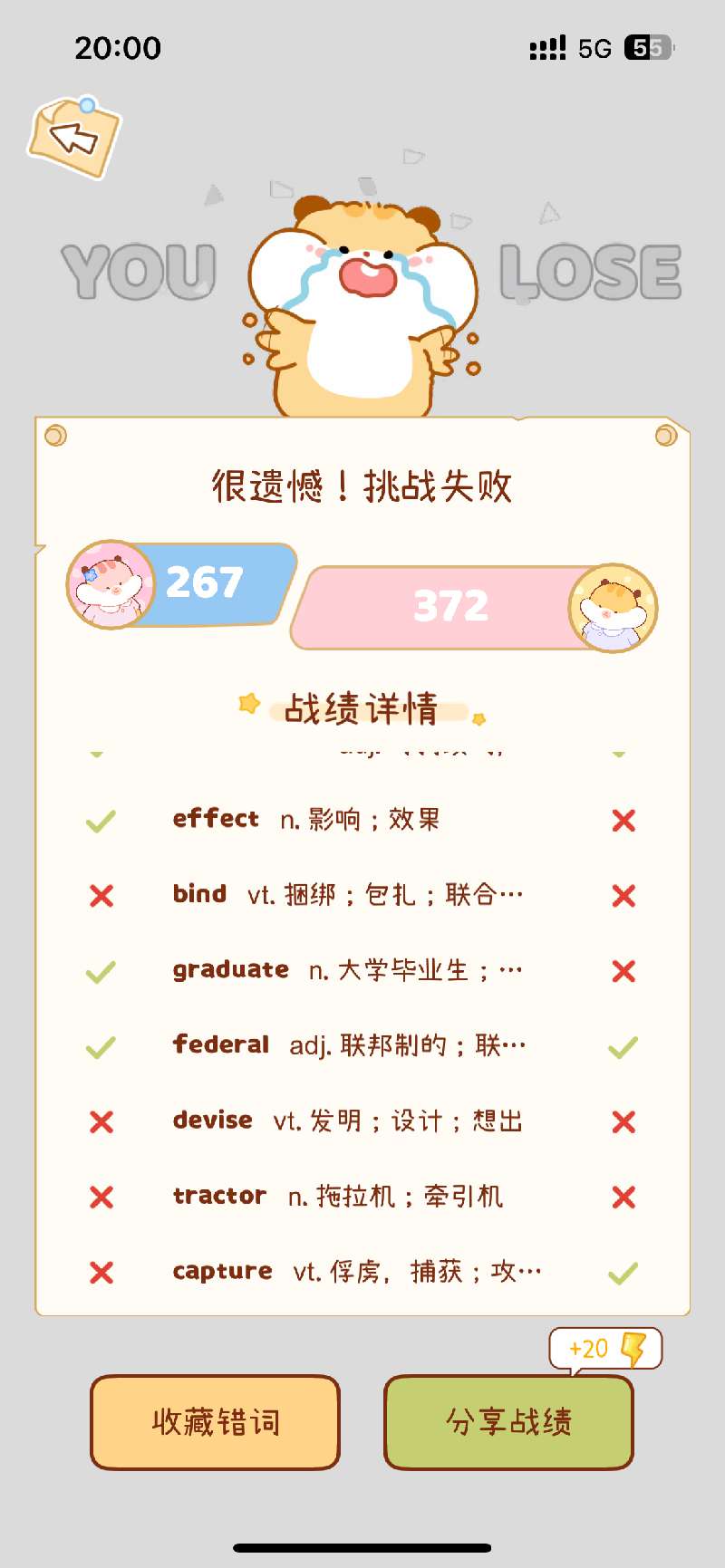Tap 收藏错词 to save wrong words

pyautogui.click(x=215, y=1421)
